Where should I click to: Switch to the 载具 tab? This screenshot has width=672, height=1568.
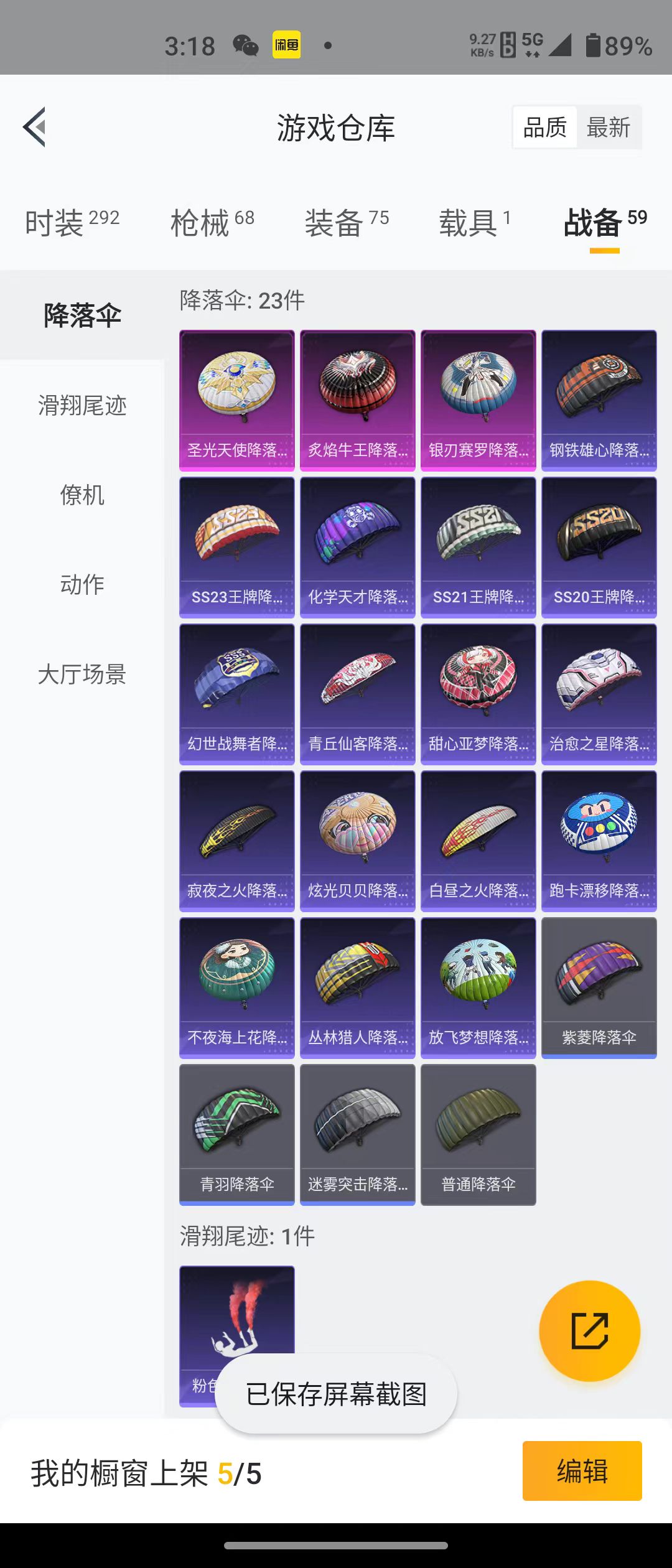475,222
